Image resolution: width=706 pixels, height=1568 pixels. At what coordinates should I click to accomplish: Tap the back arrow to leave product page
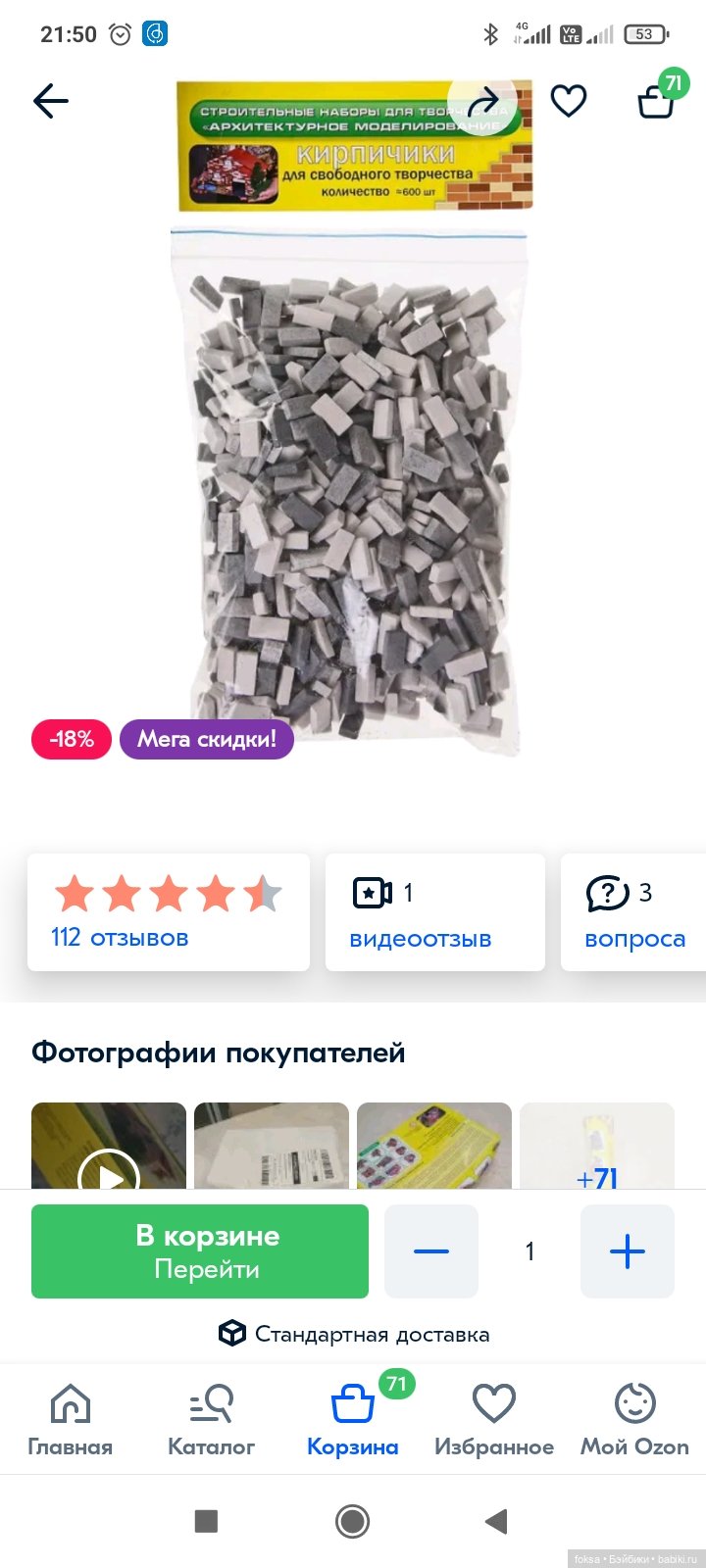pos(50,101)
